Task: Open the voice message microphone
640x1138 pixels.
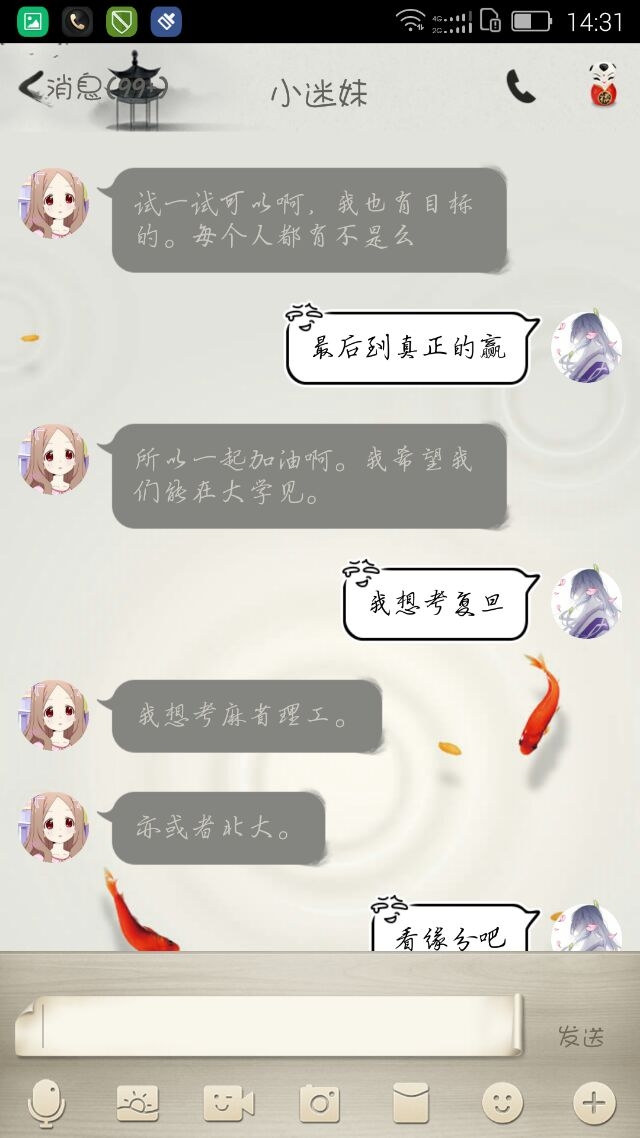Action: tap(46, 1103)
